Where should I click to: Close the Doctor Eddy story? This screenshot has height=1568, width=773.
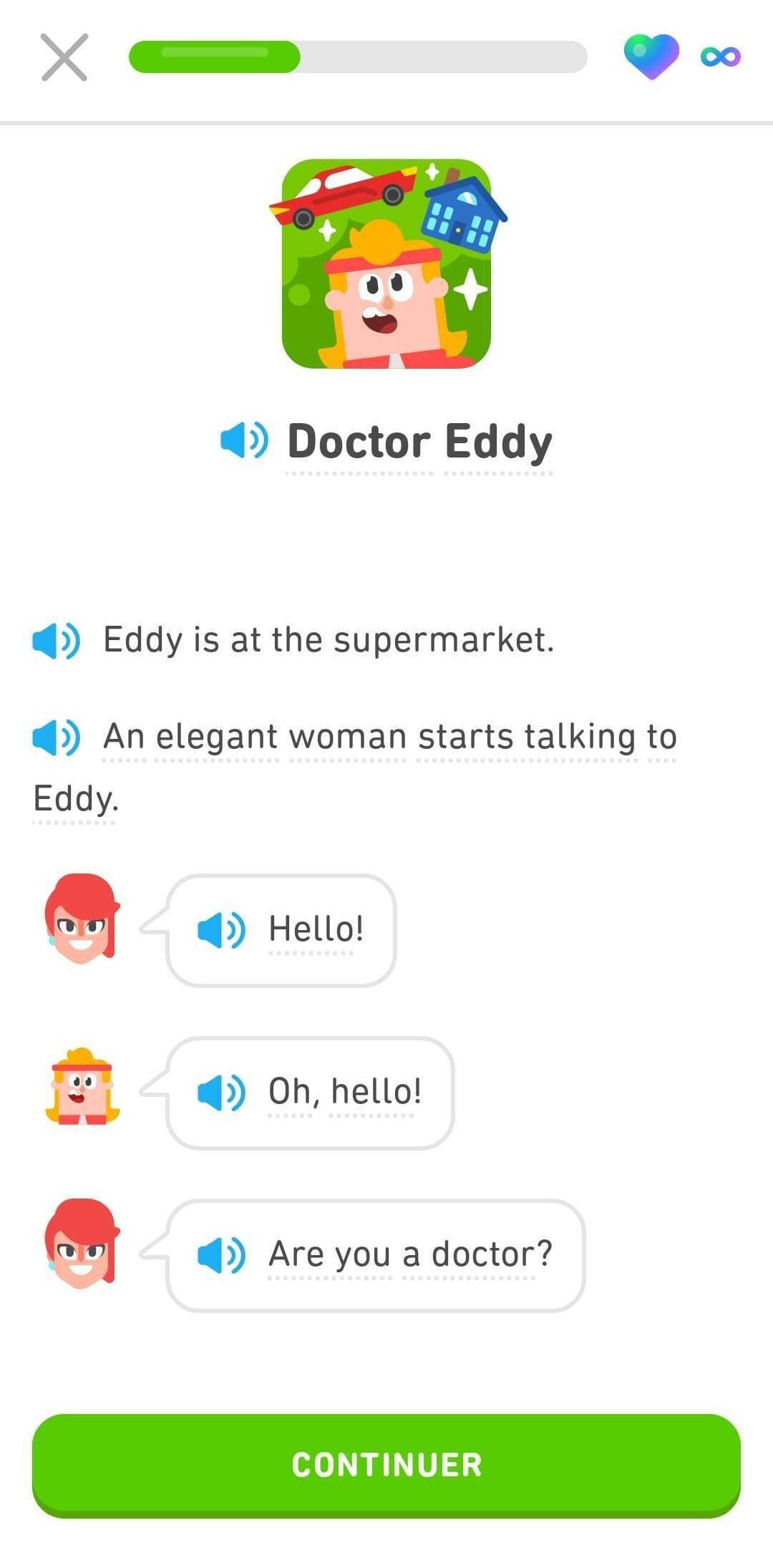64,57
